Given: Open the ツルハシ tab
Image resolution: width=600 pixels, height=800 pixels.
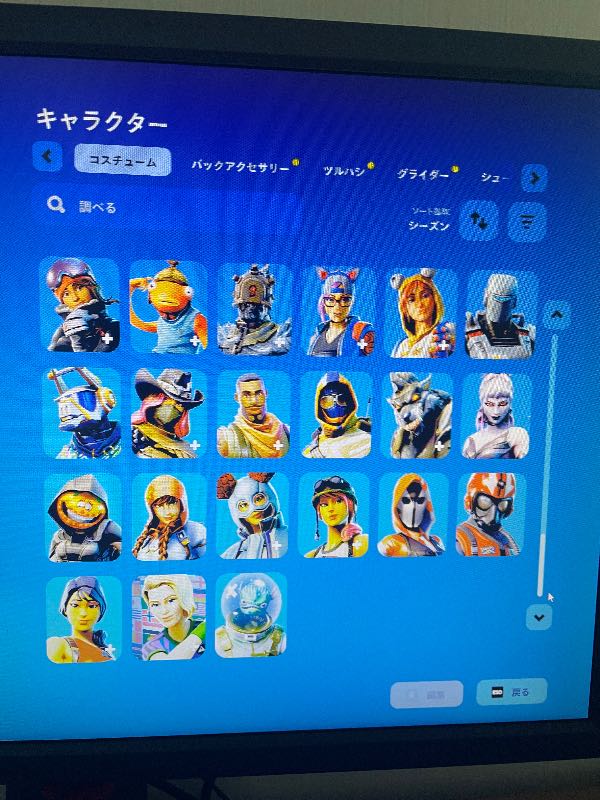Looking at the screenshot, I should (x=344, y=171).
